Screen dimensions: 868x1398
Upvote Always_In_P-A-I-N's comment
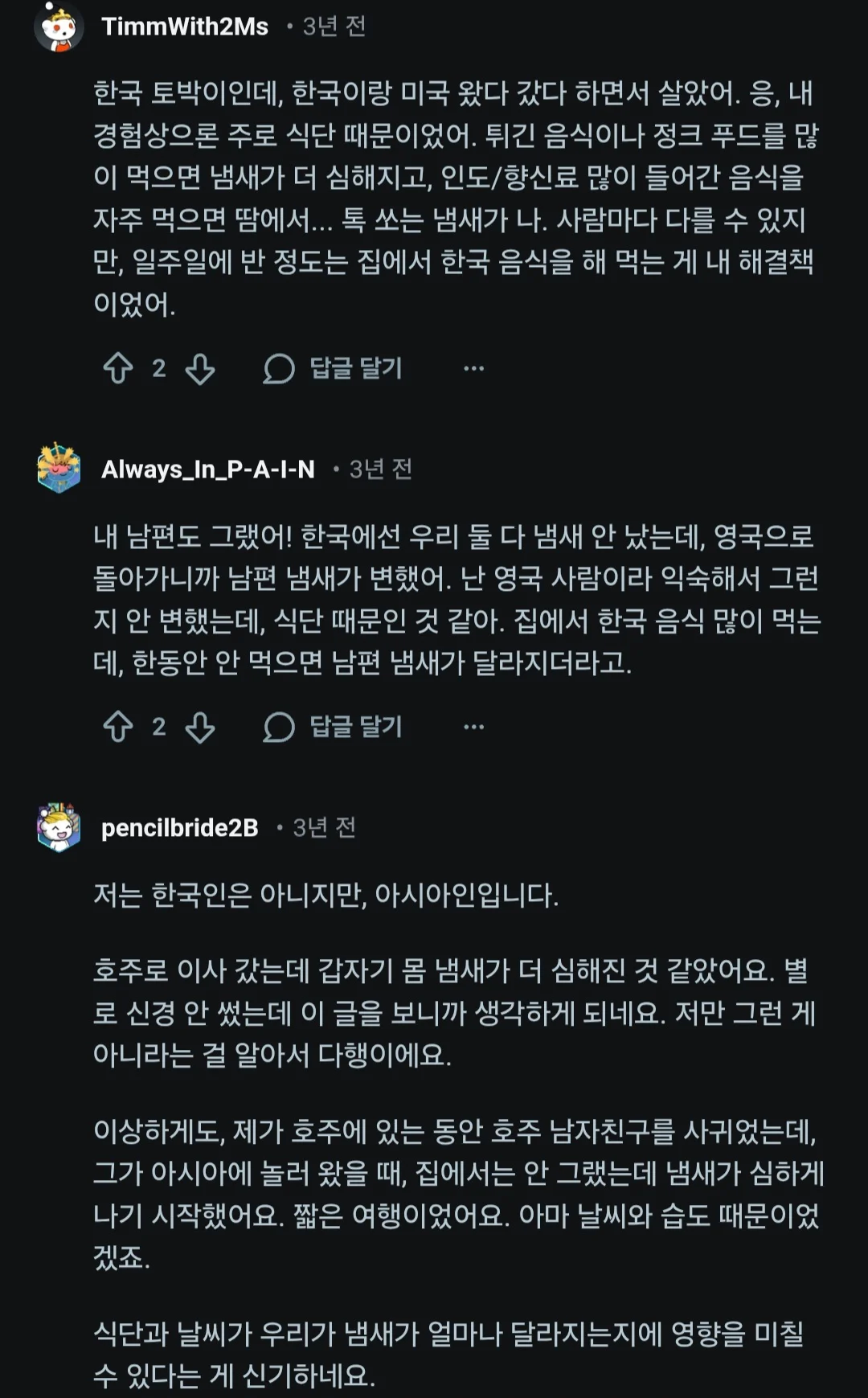118,727
